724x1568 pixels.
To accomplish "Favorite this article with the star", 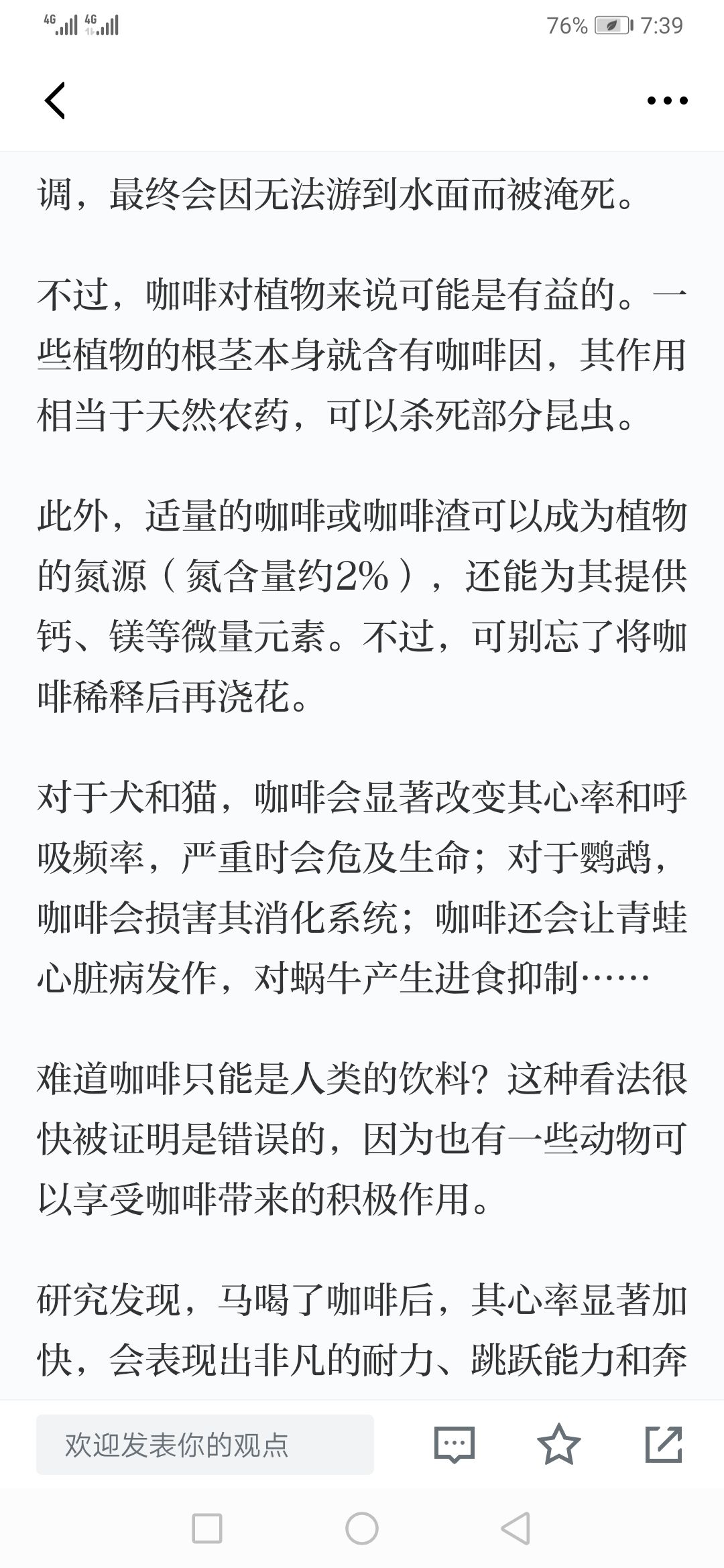I will (558, 1444).
